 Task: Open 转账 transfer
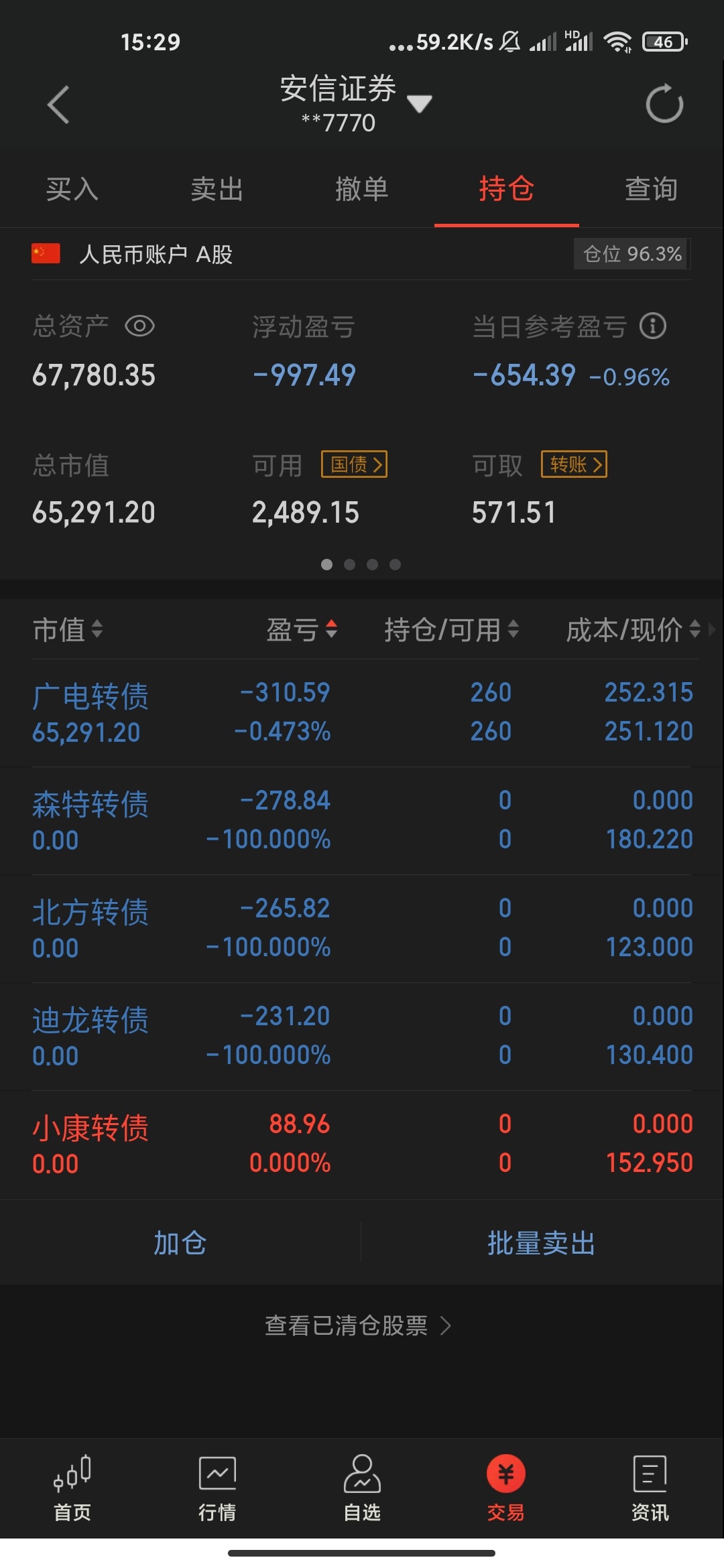575,464
